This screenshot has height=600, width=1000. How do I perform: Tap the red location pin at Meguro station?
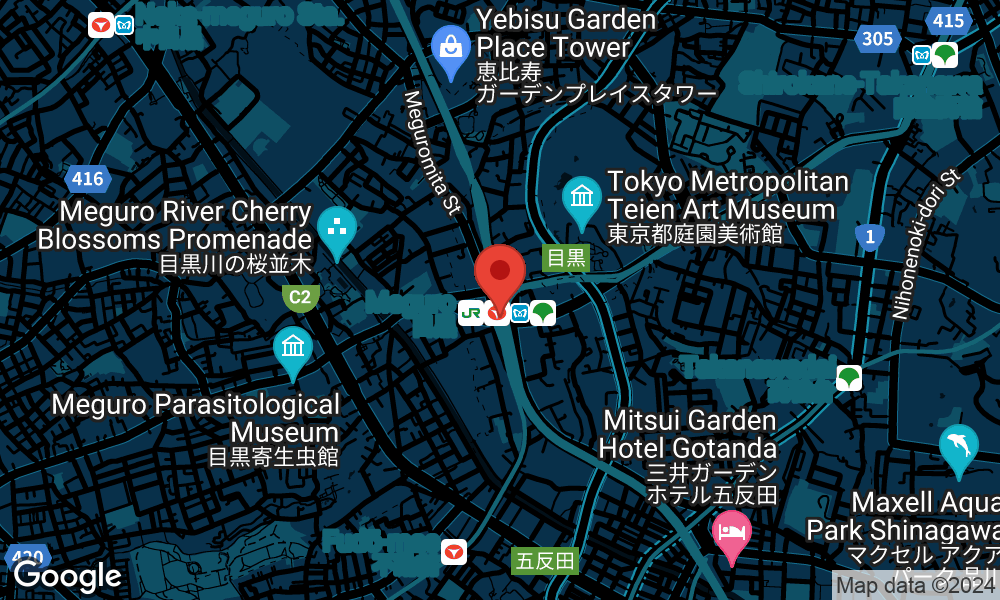tap(499, 273)
